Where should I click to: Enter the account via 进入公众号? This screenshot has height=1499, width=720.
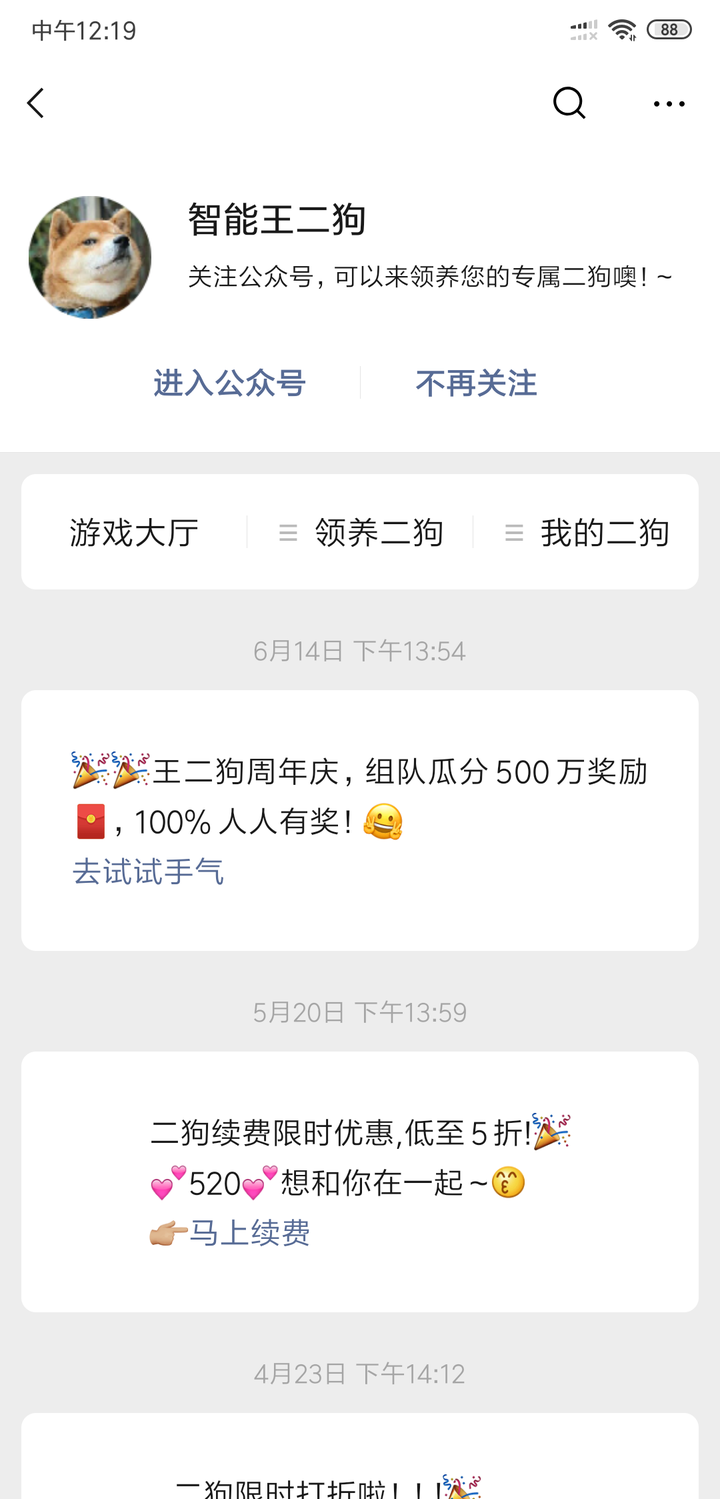[x=228, y=383]
